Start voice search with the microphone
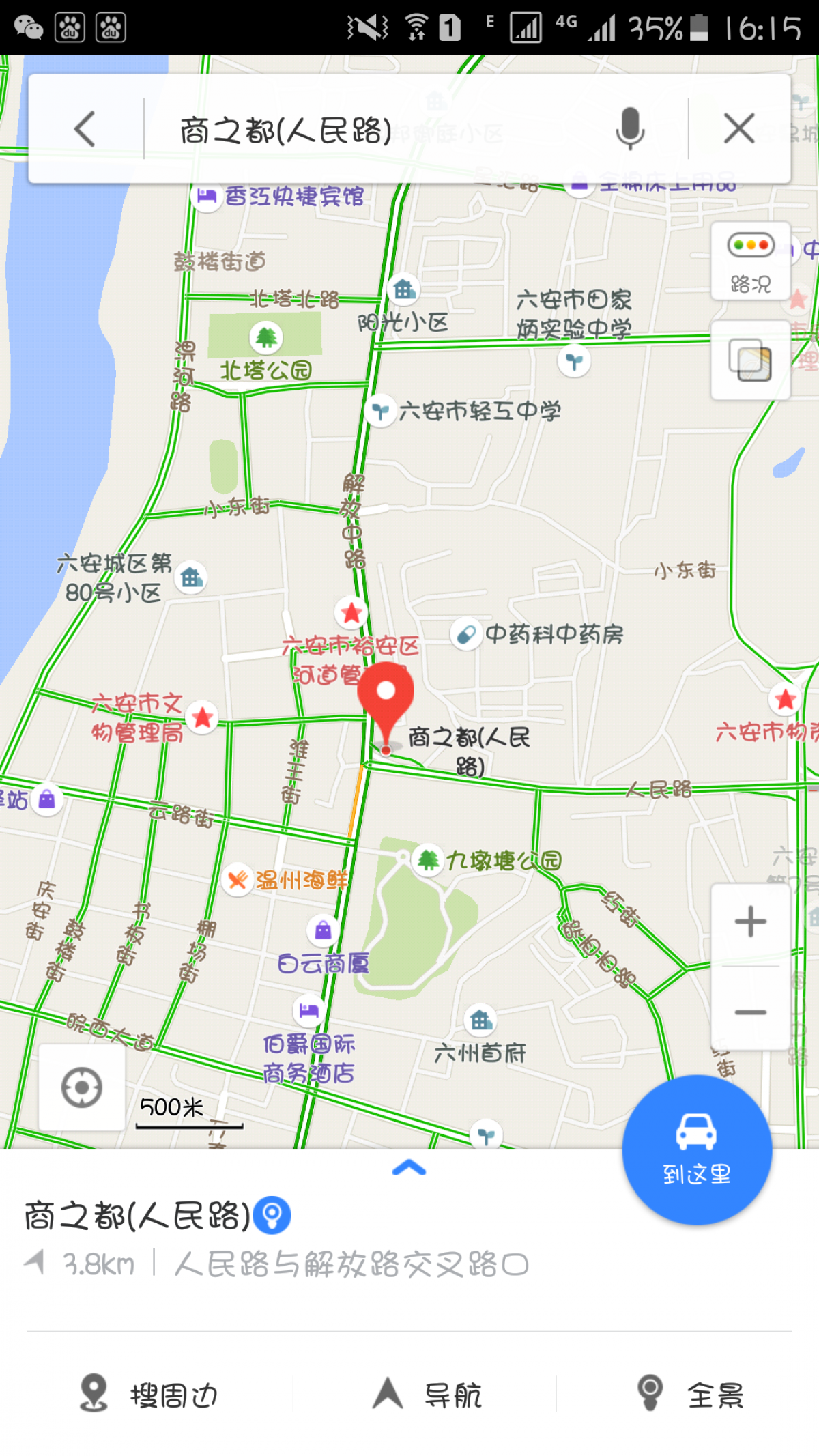819x1456 pixels. (x=629, y=128)
